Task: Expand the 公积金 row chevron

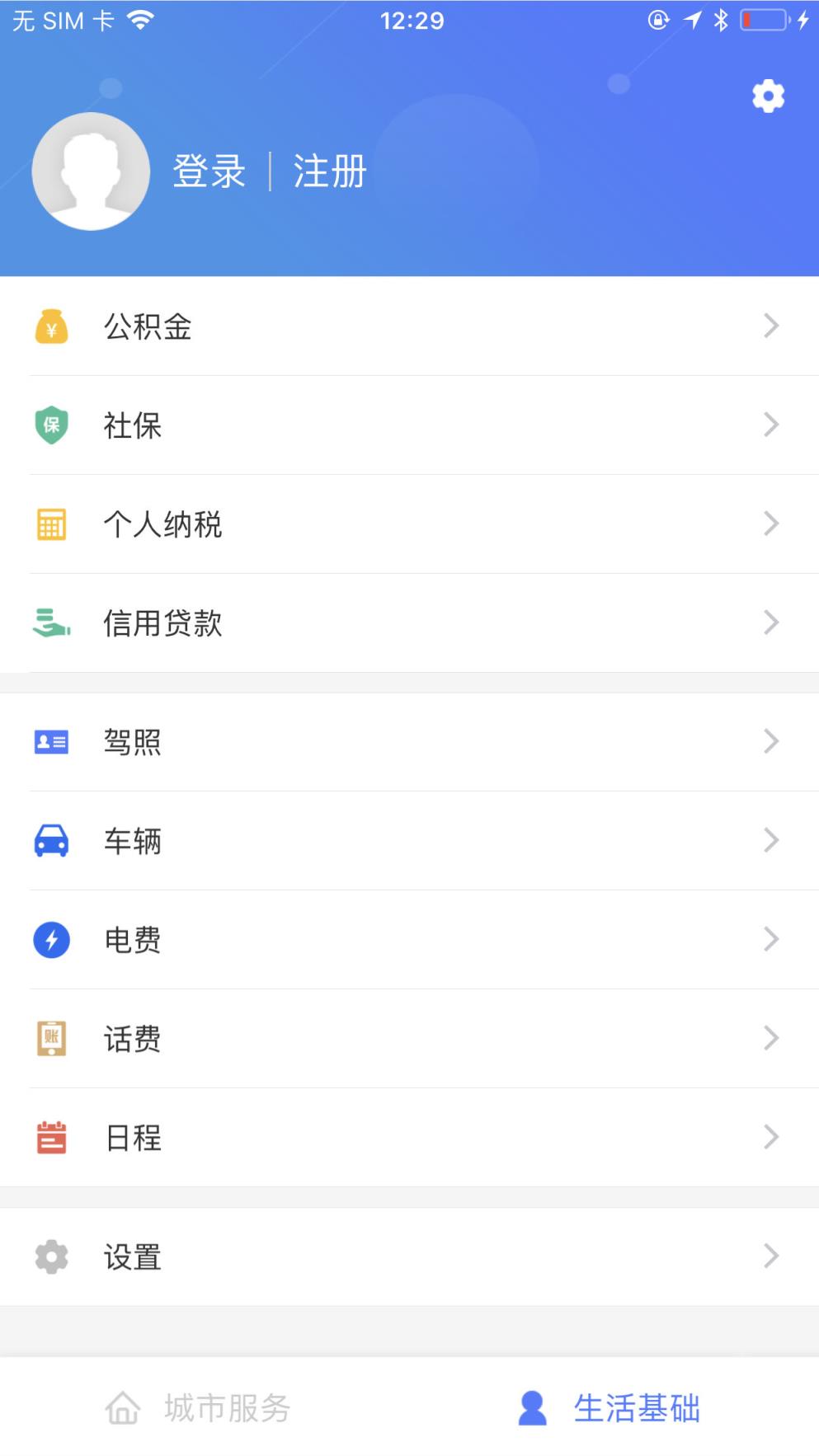Action: pos(770,326)
